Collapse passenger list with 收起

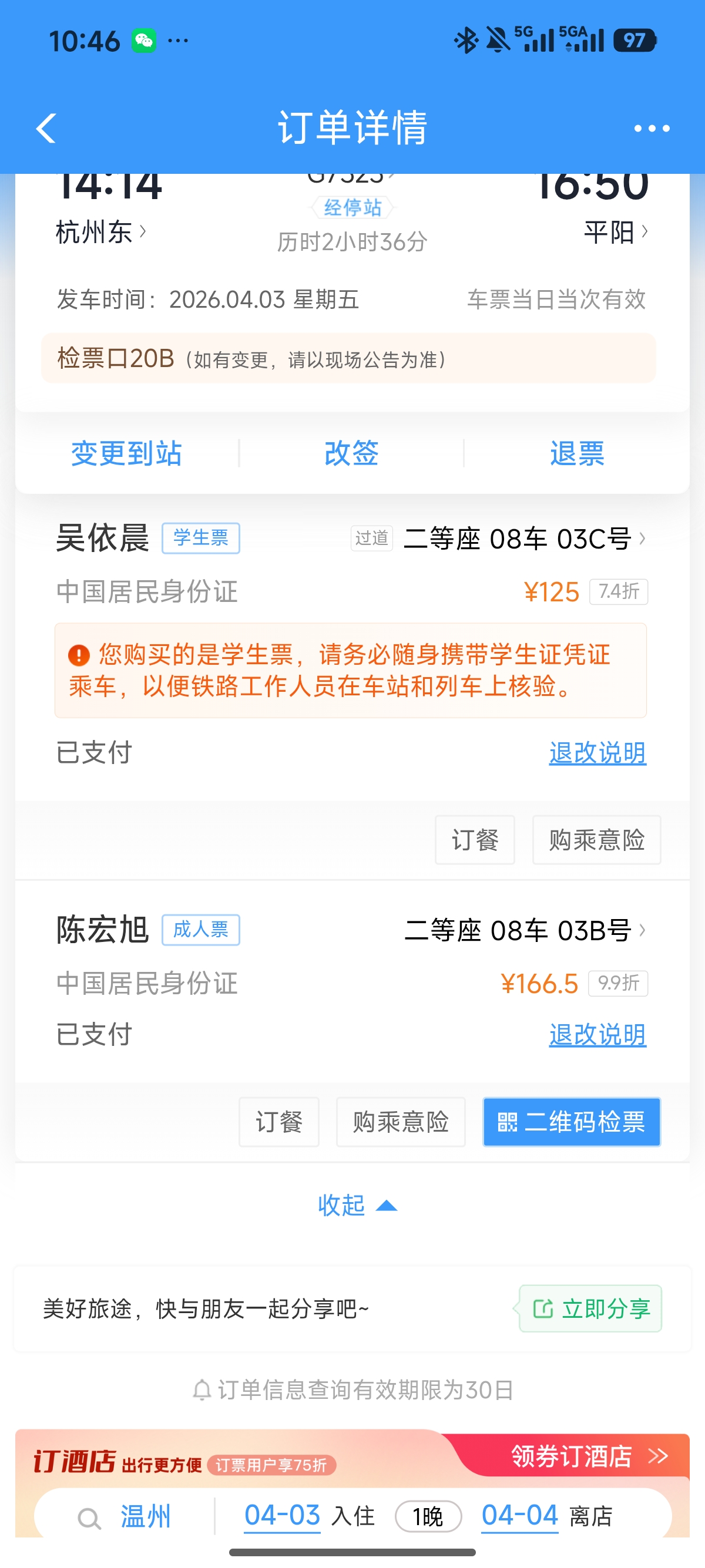point(357,1205)
